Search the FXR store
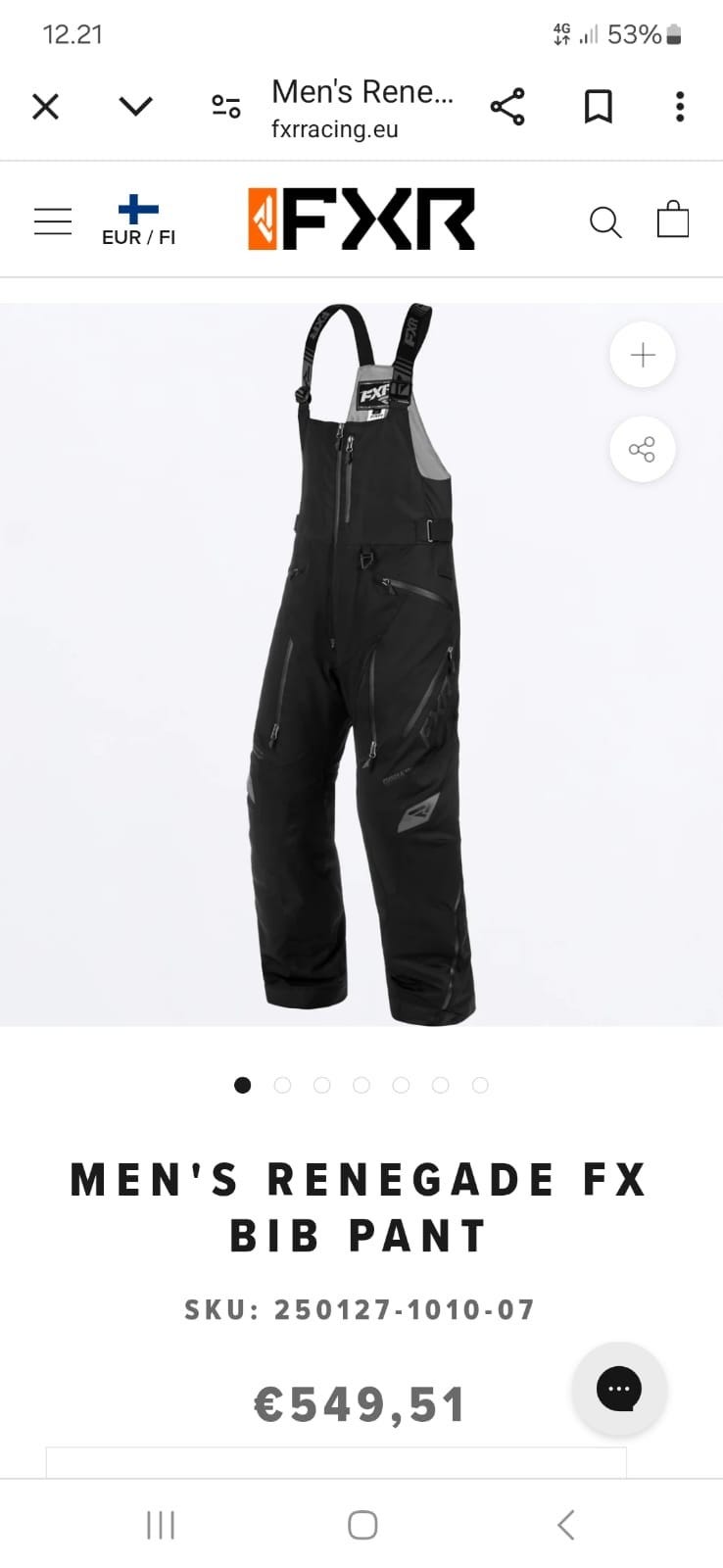 605,222
